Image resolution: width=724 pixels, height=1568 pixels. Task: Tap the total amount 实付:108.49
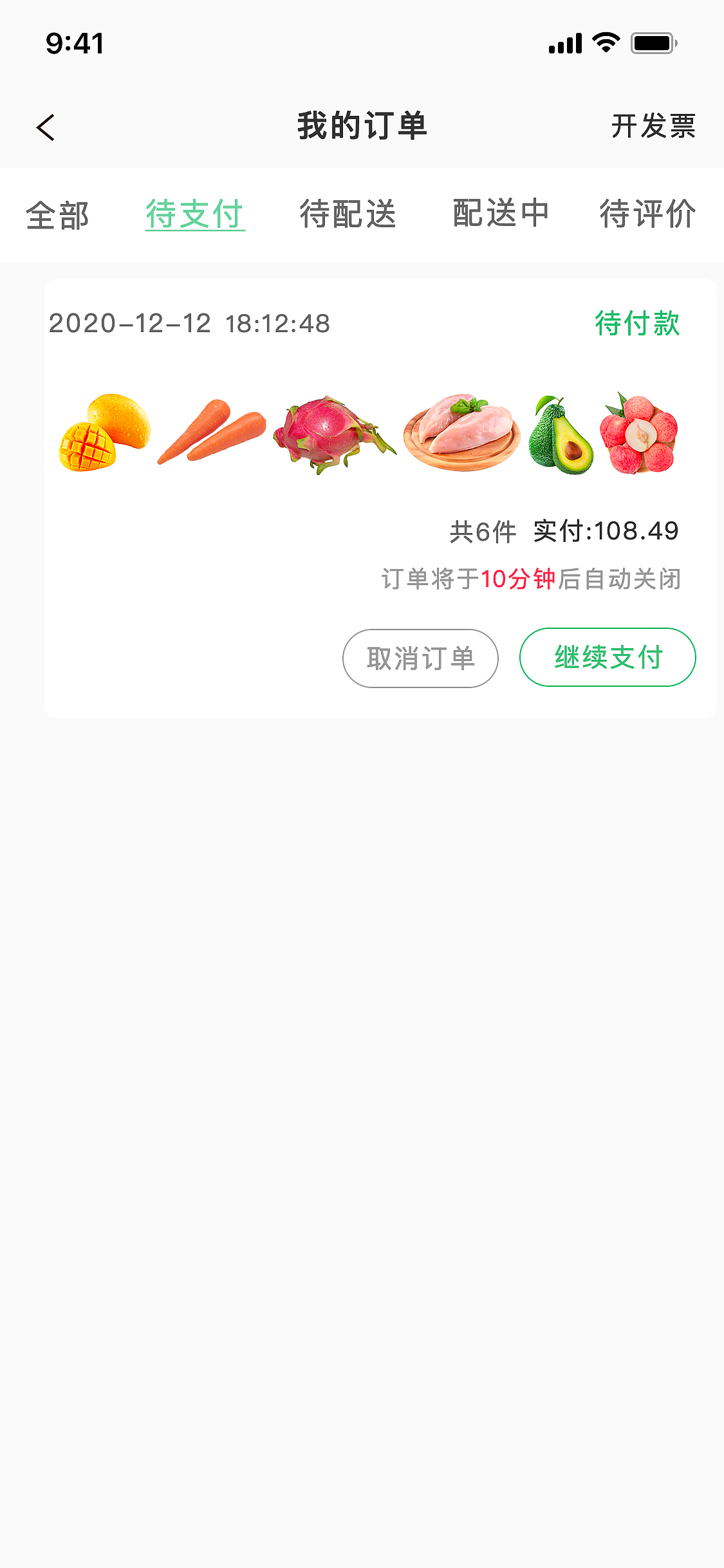point(604,531)
